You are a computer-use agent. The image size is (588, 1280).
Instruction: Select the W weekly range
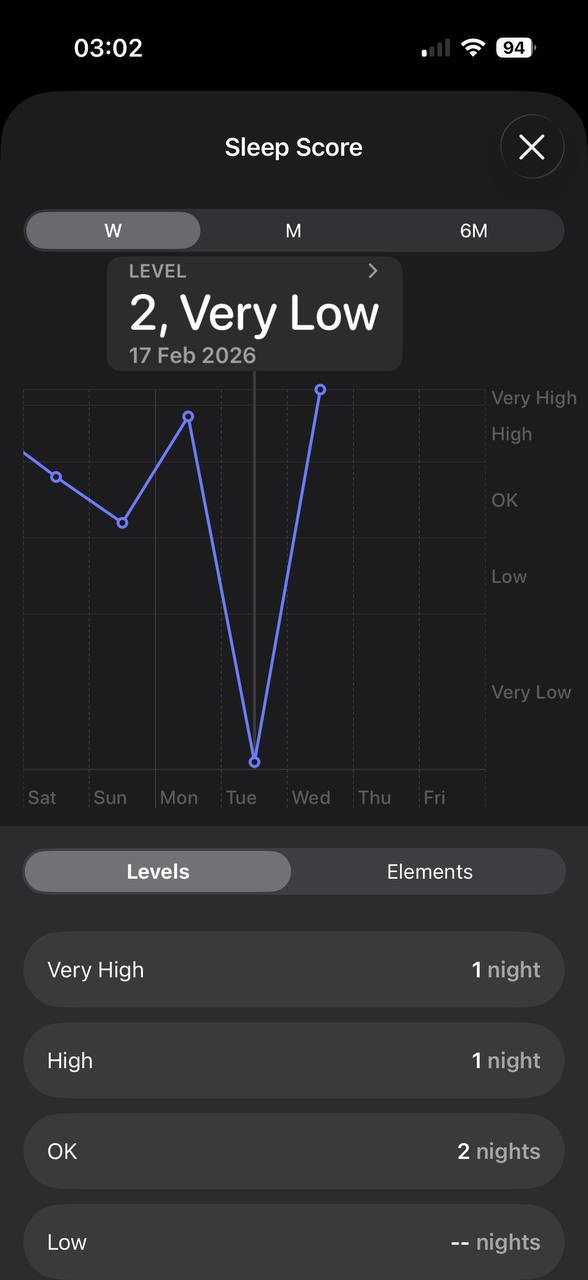[x=113, y=231]
